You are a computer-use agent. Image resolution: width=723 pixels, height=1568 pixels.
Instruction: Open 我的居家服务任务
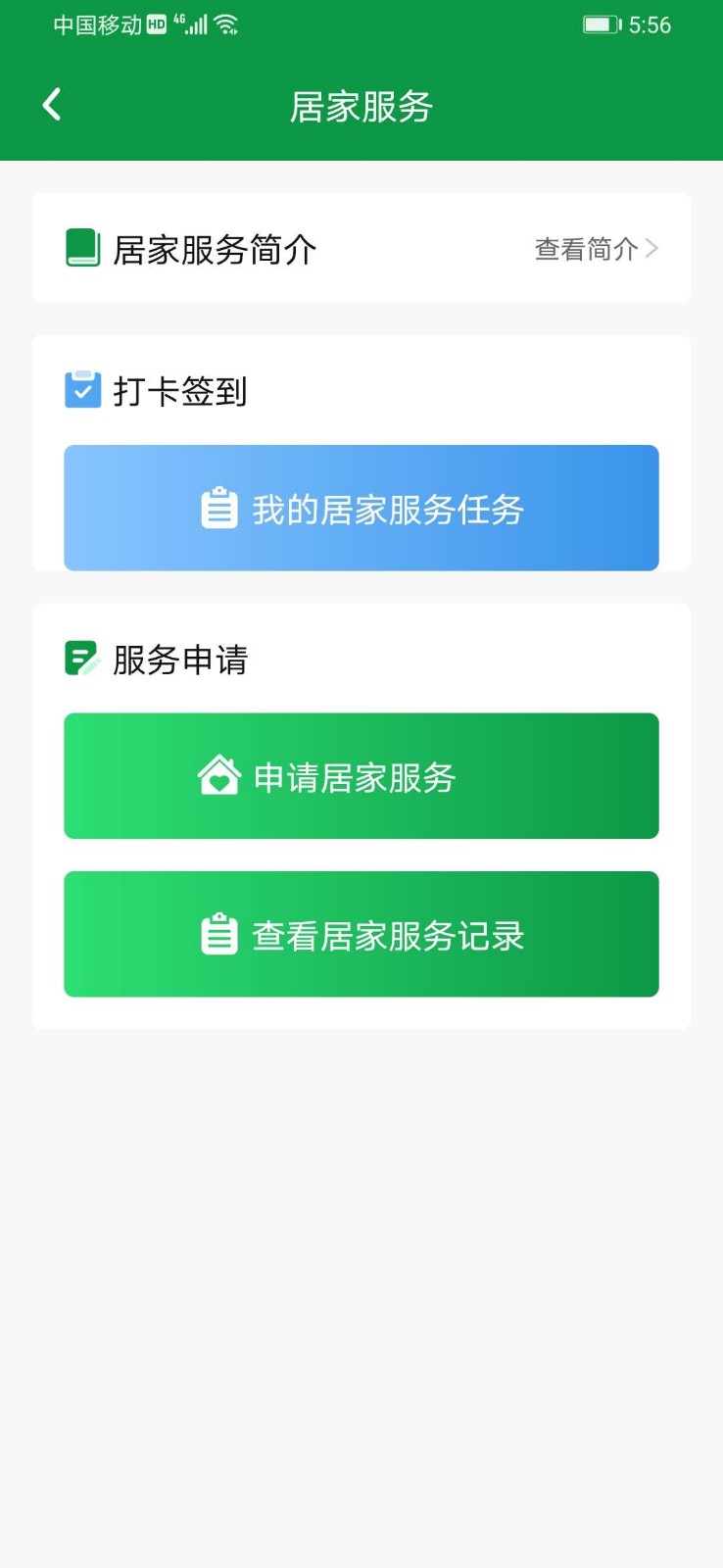pos(361,508)
